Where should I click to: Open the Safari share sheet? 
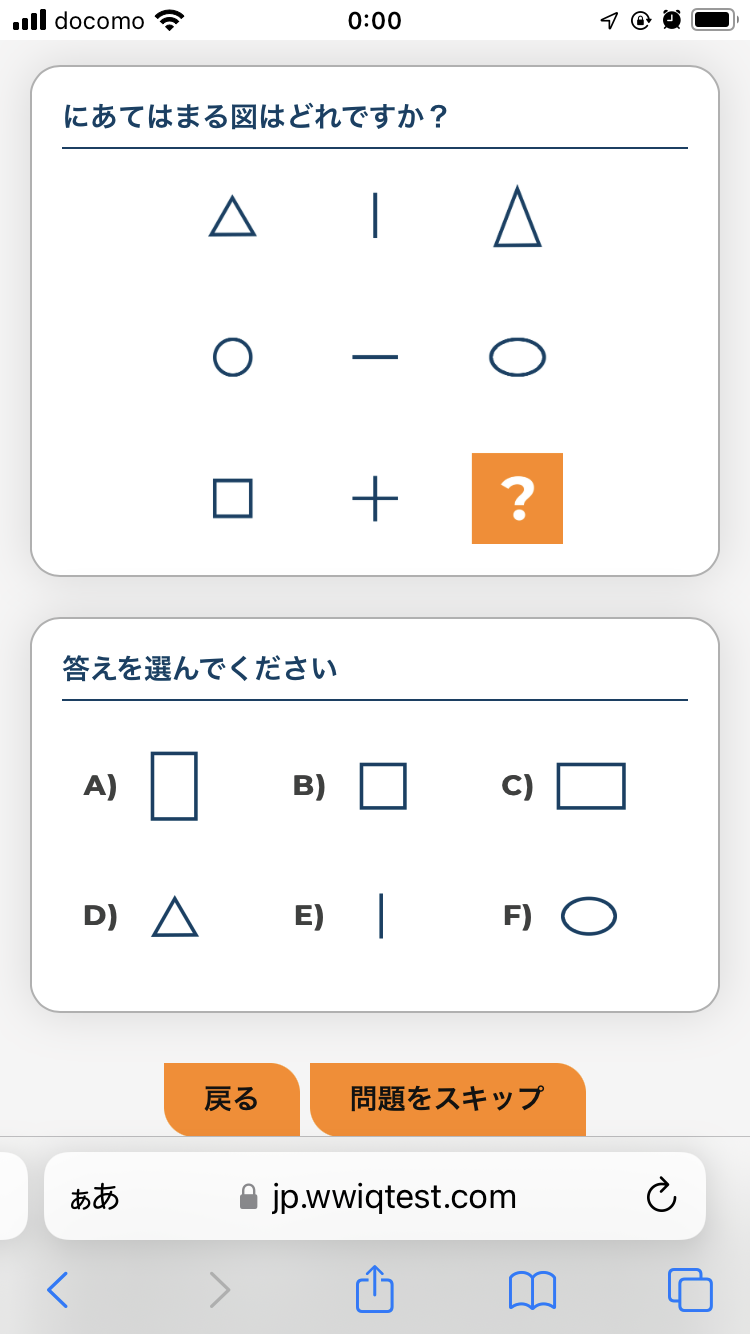[x=375, y=1288]
